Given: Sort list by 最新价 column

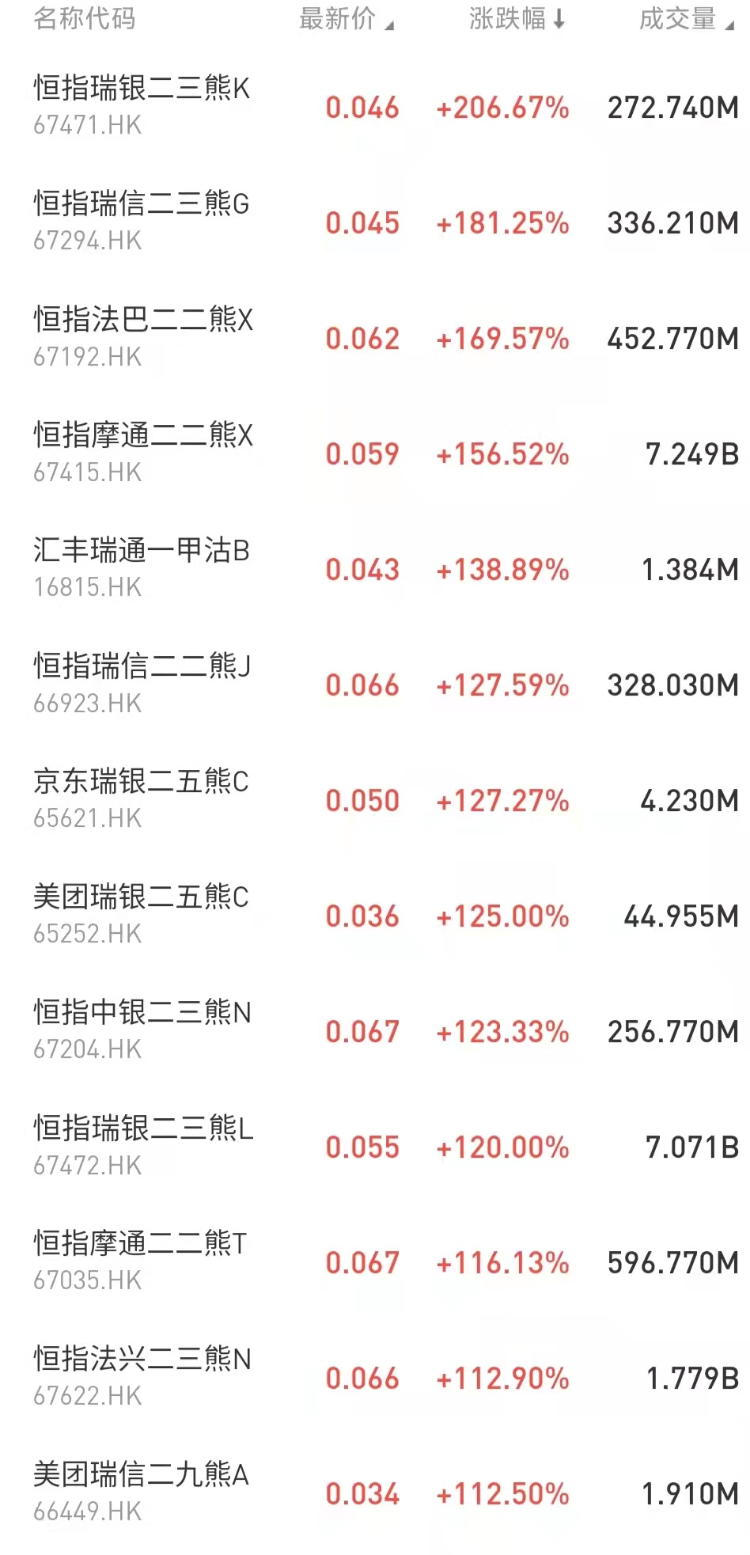Looking at the screenshot, I should point(346,19).
